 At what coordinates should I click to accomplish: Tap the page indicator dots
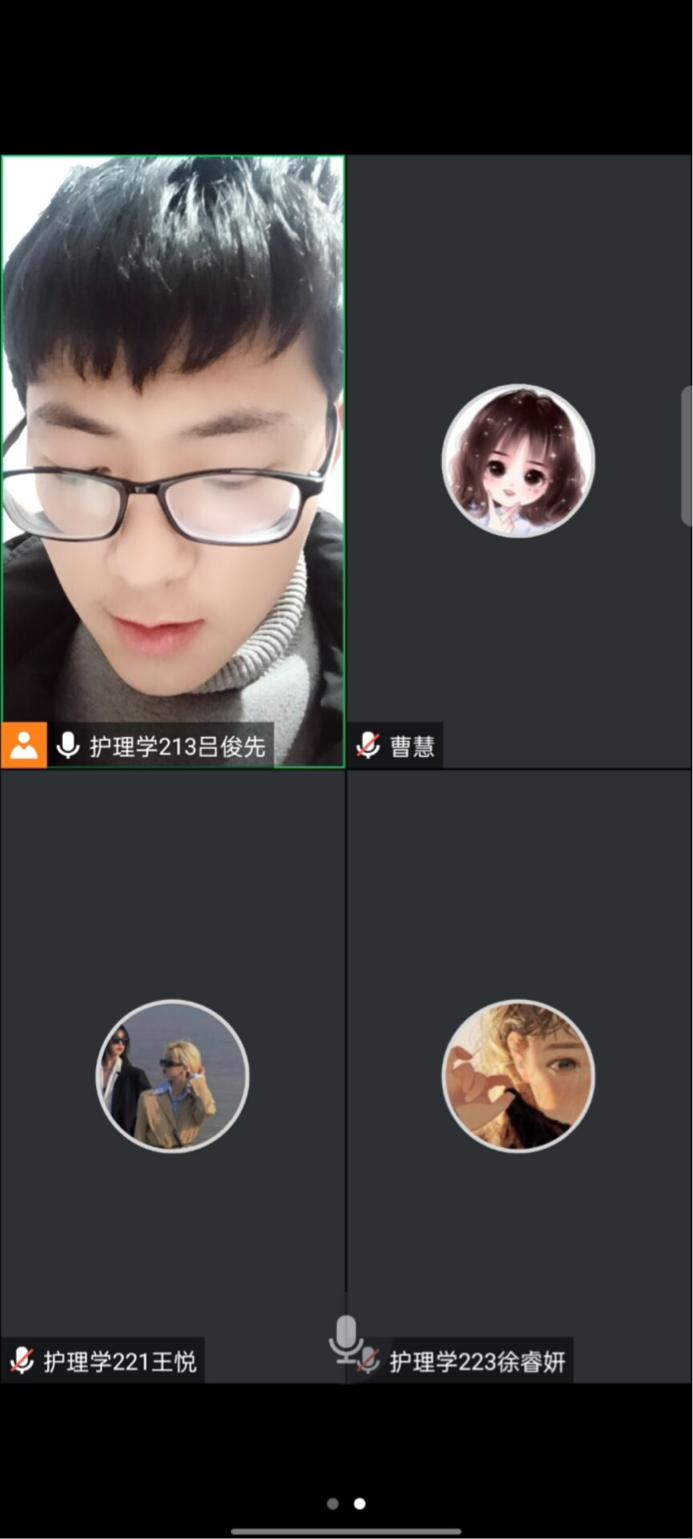point(346,1503)
